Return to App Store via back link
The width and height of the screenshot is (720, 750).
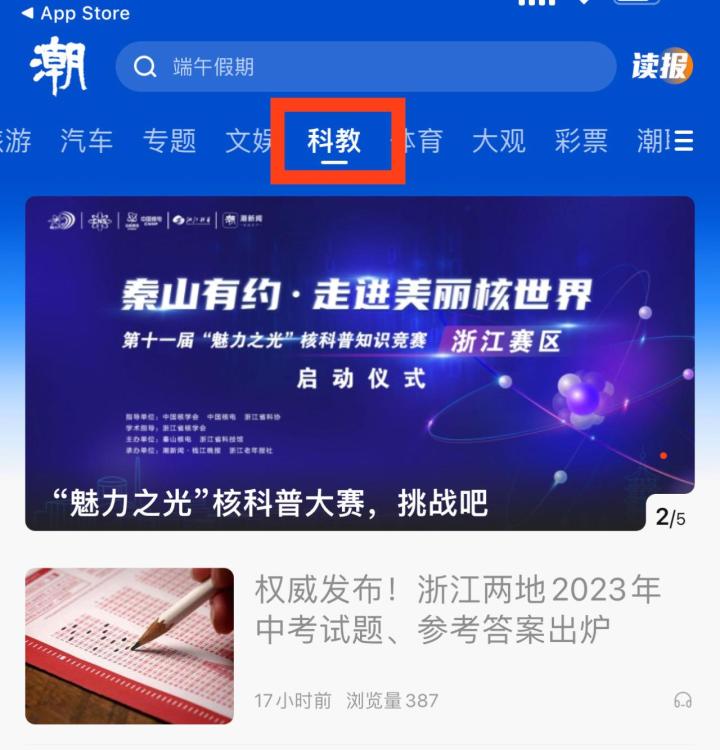75,13
